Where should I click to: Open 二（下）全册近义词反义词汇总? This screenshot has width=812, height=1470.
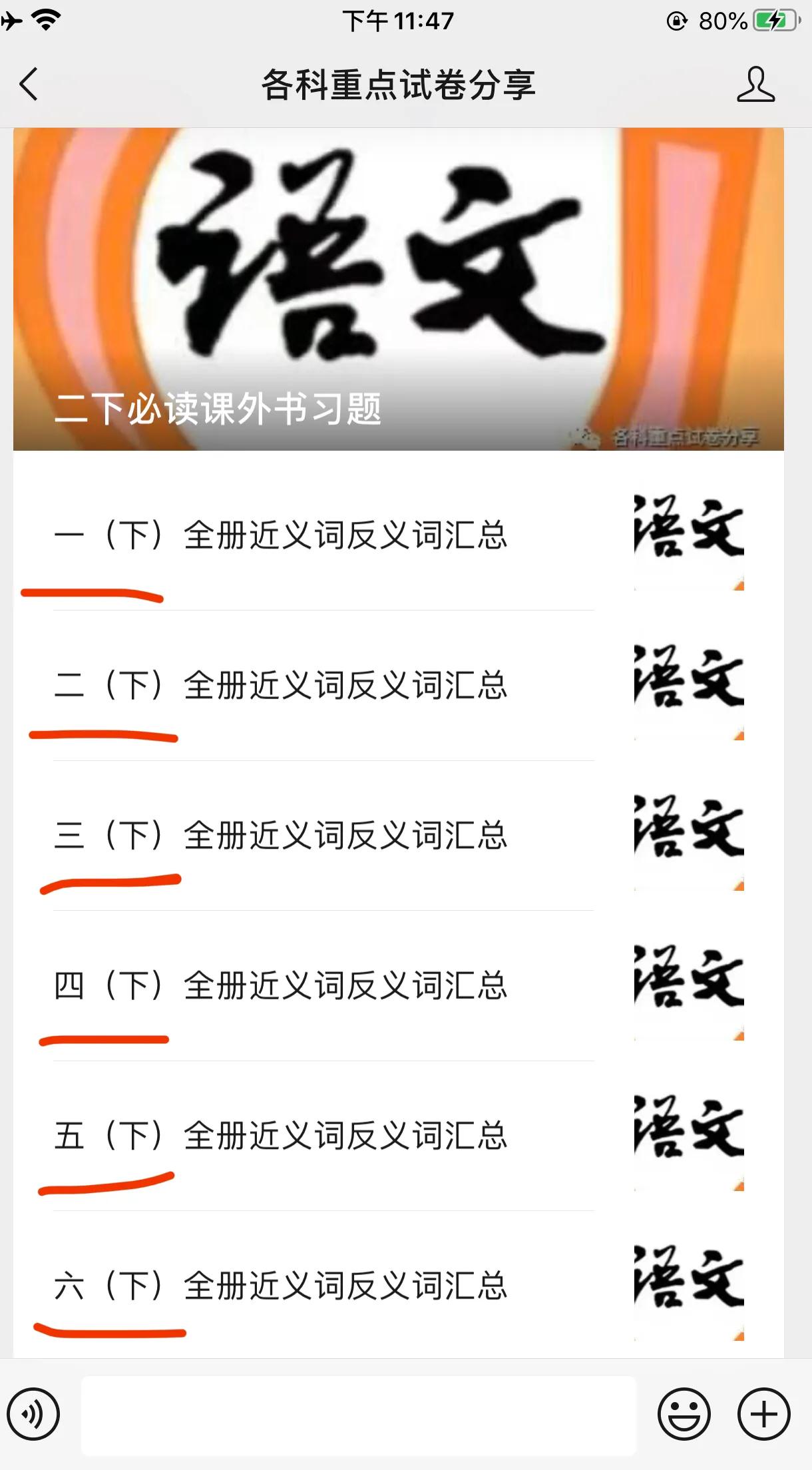[x=283, y=684]
